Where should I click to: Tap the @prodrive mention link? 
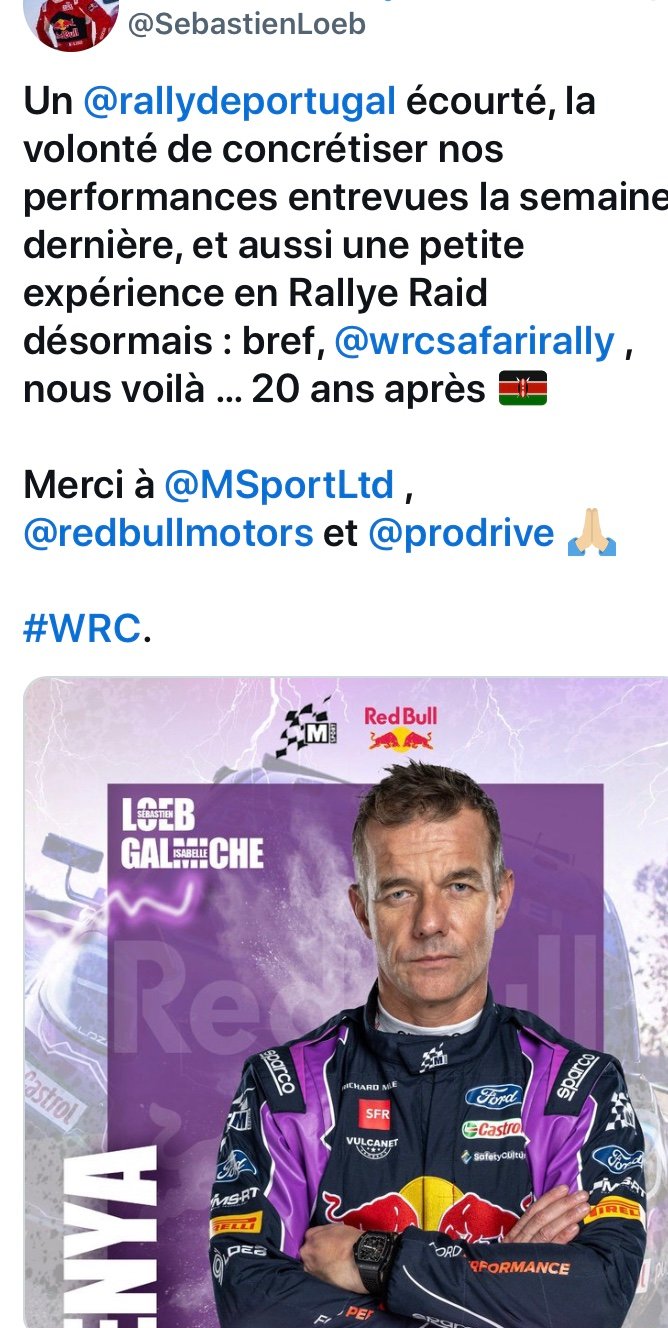(x=461, y=533)
